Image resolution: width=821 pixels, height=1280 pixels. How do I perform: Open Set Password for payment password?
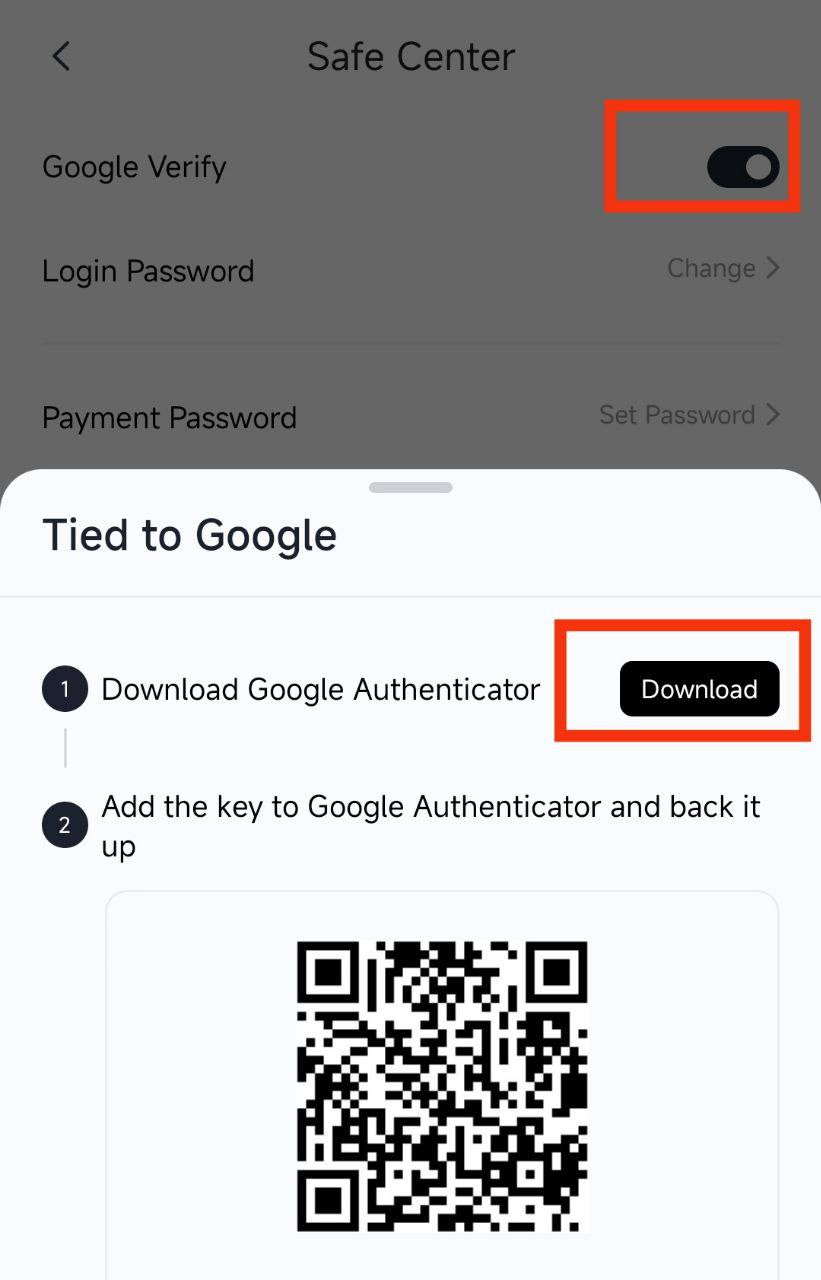coord(689,415)
